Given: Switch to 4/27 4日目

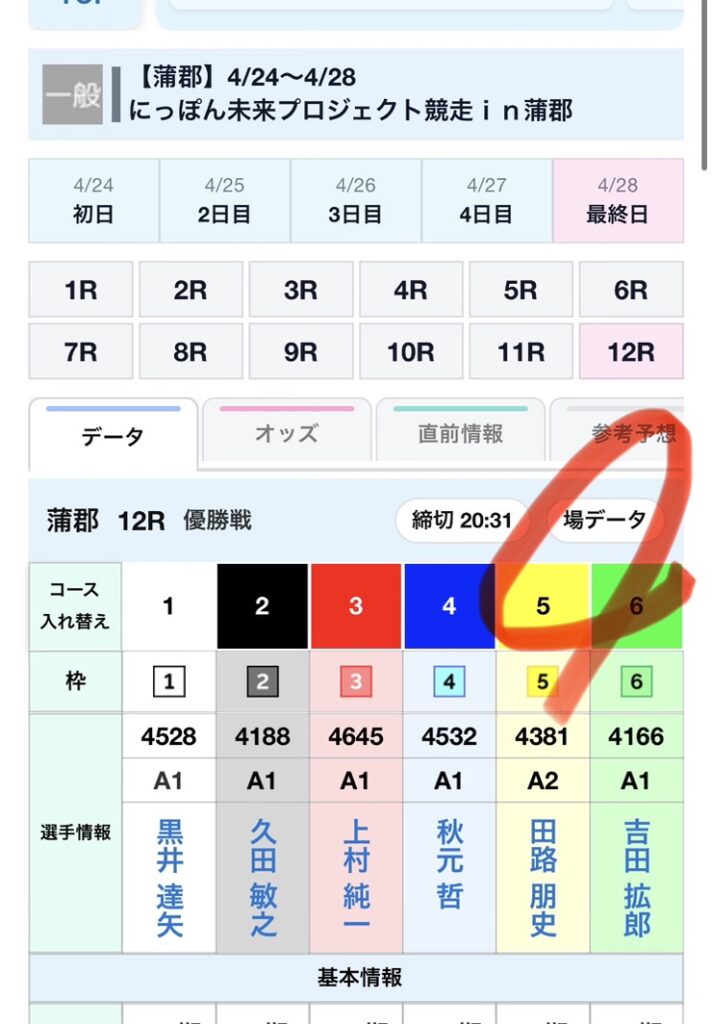Looking at the screenshot, I should (x=487, y=200).
